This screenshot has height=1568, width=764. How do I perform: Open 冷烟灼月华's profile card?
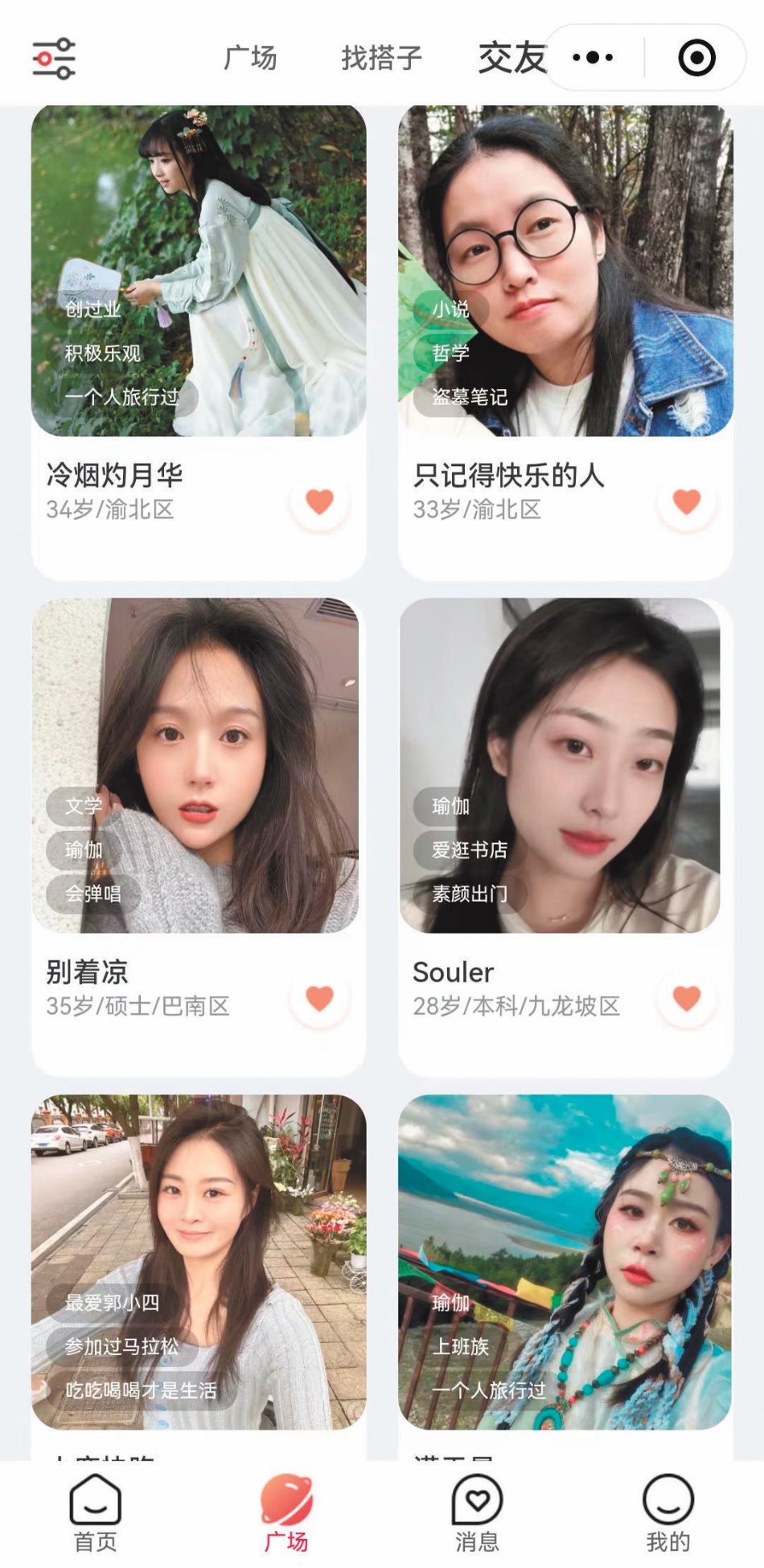point(199,272)
